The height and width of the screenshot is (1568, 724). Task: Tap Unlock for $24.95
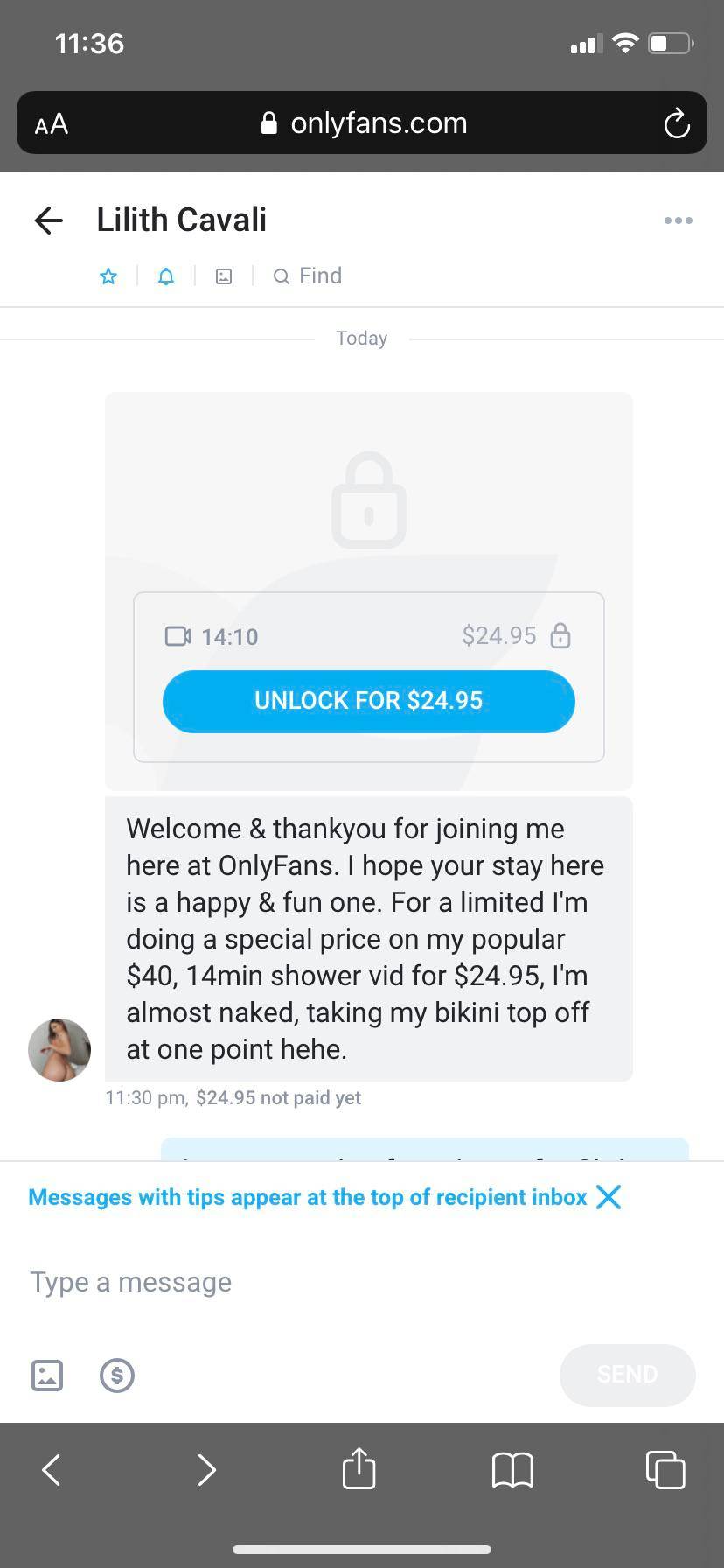click(x=368, y=701)
